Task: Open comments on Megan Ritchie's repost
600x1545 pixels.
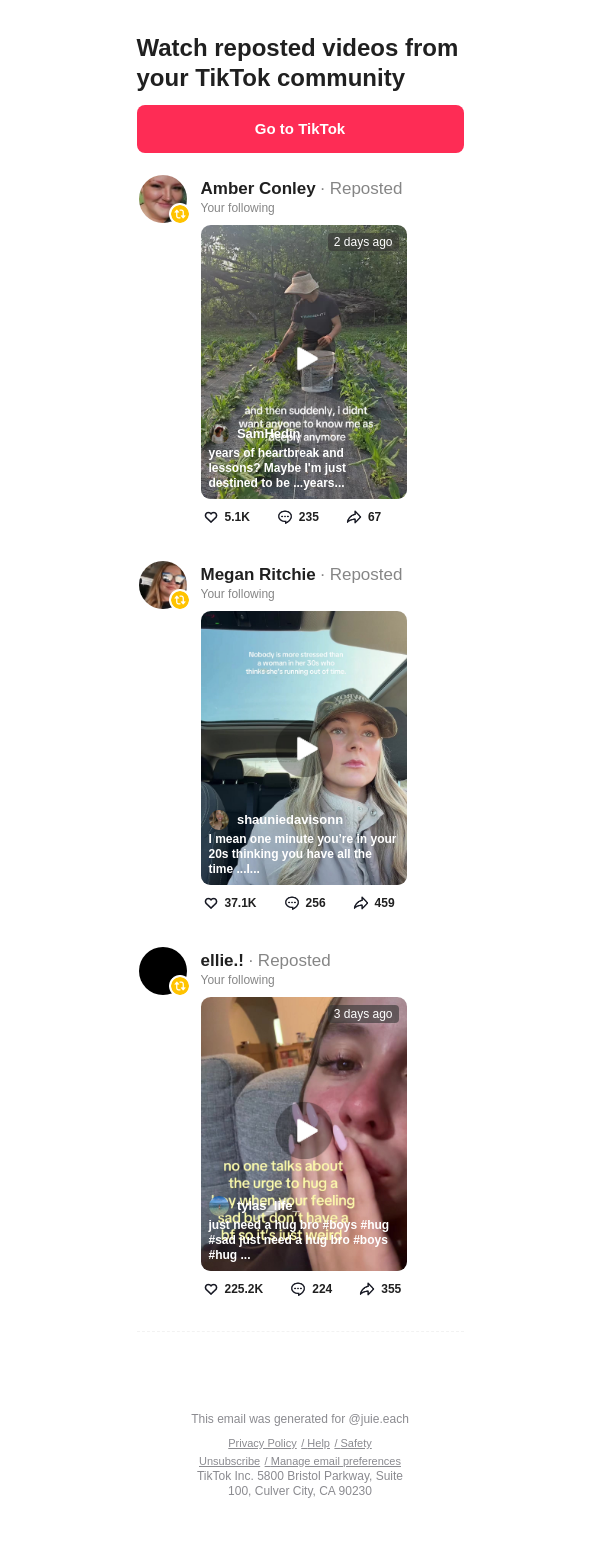Action: [x=292, y=903]
